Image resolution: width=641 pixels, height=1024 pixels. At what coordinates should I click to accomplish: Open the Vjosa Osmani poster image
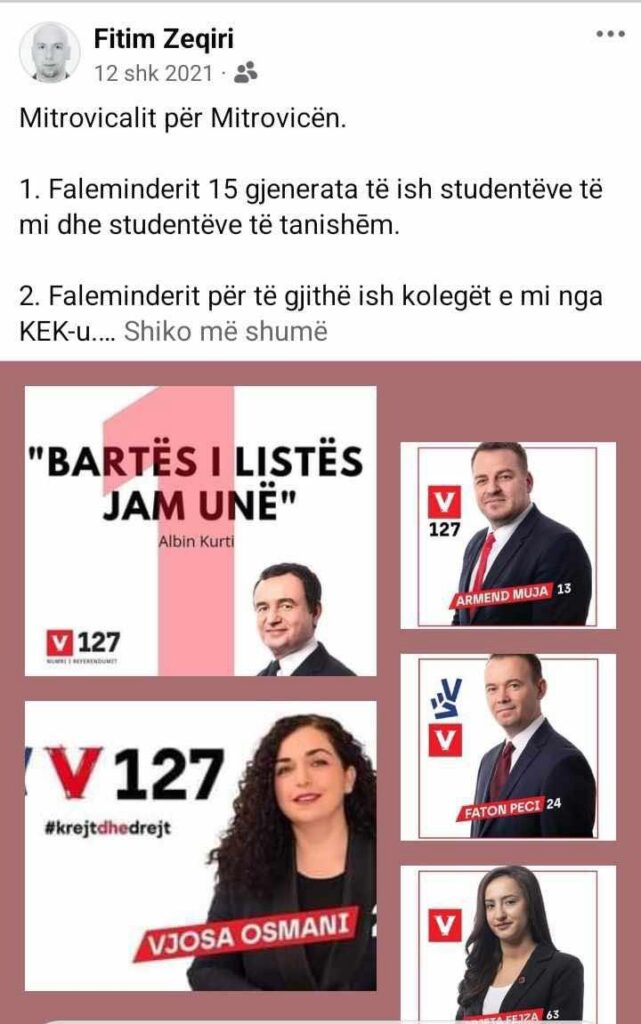click(x=200, y=845)
